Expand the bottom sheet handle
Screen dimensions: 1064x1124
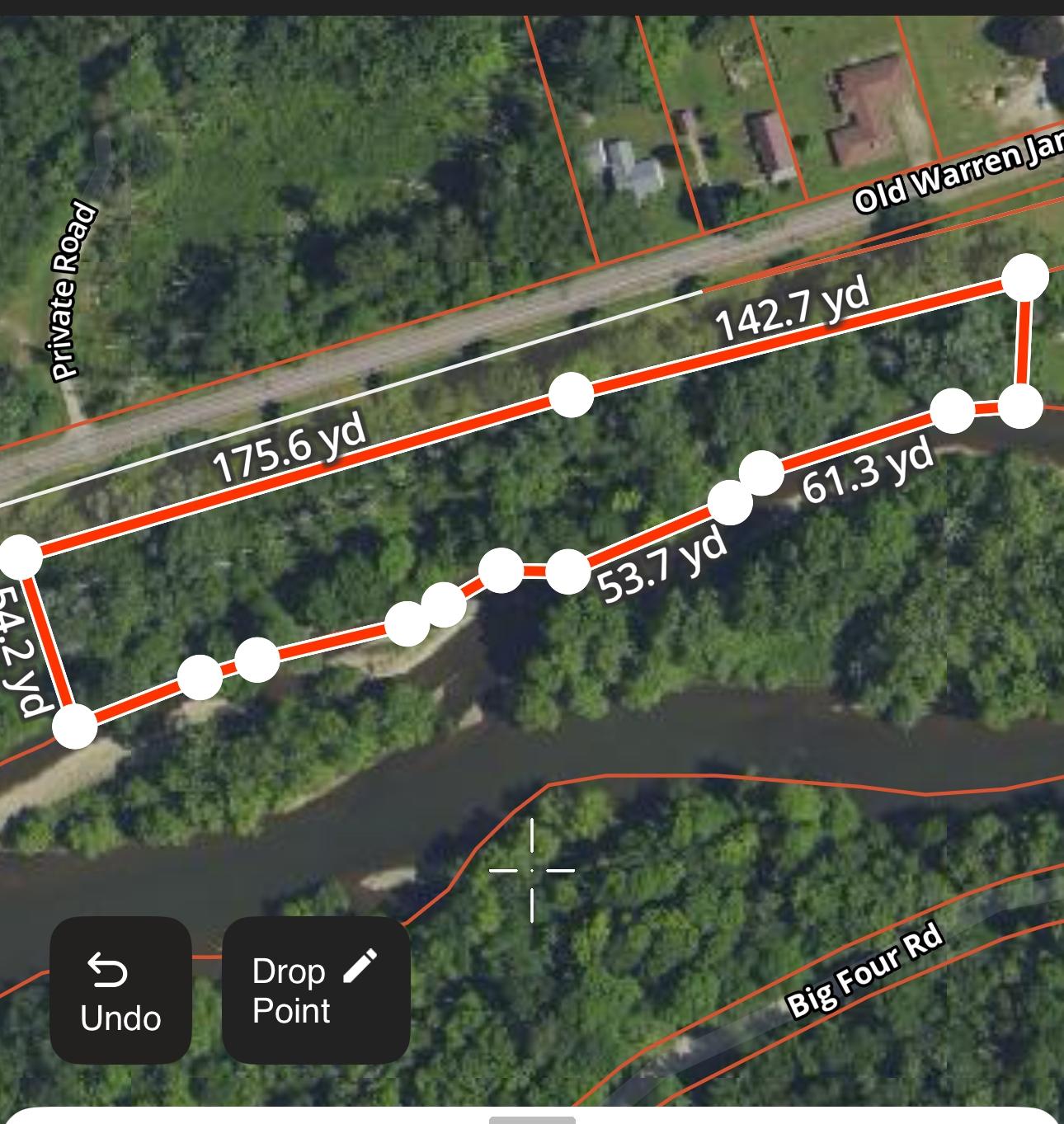pyautogui.click(x=532, y=1118)
